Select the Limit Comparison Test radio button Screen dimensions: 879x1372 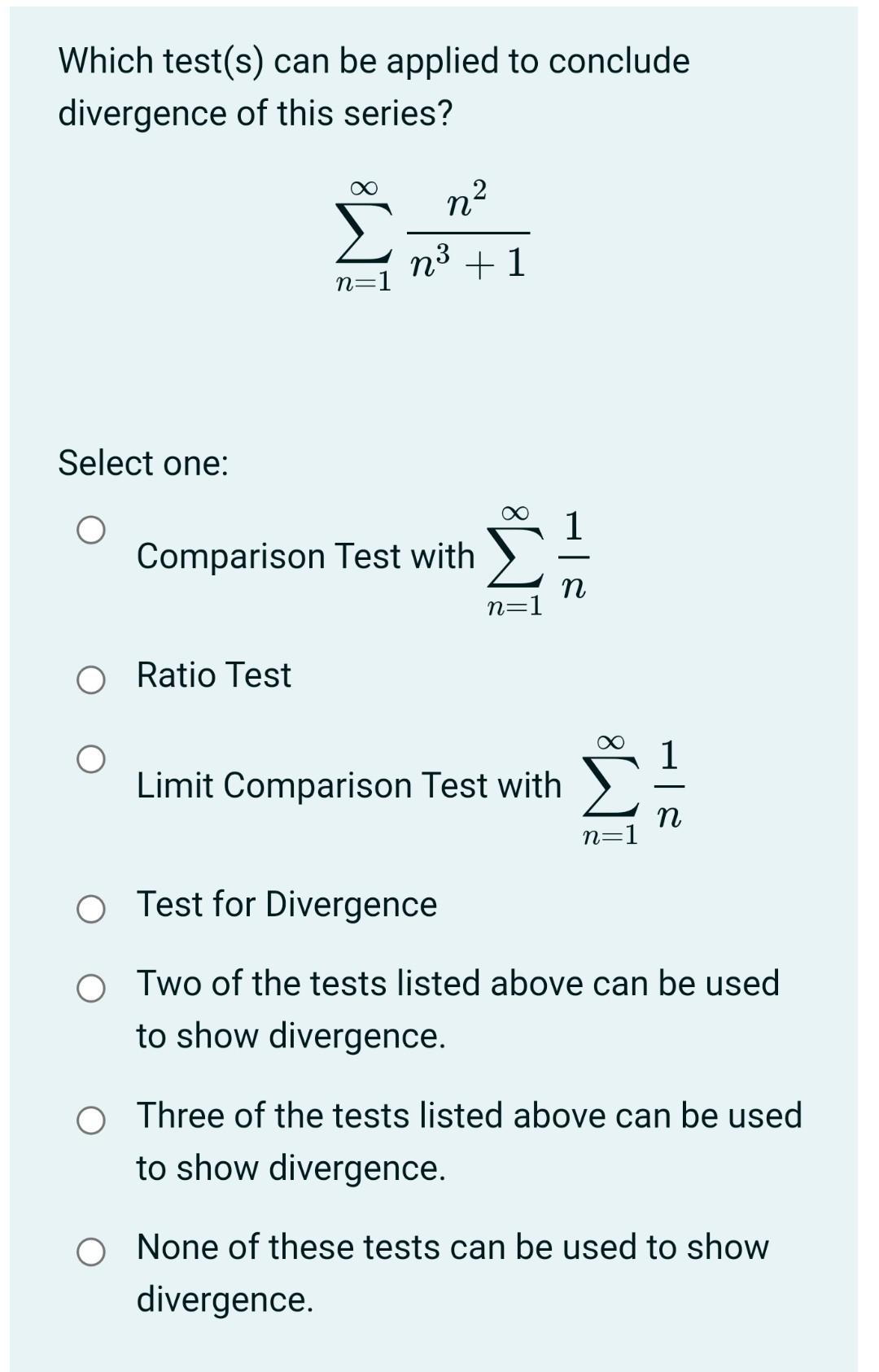pyautogui.click(x=92, y=757)
